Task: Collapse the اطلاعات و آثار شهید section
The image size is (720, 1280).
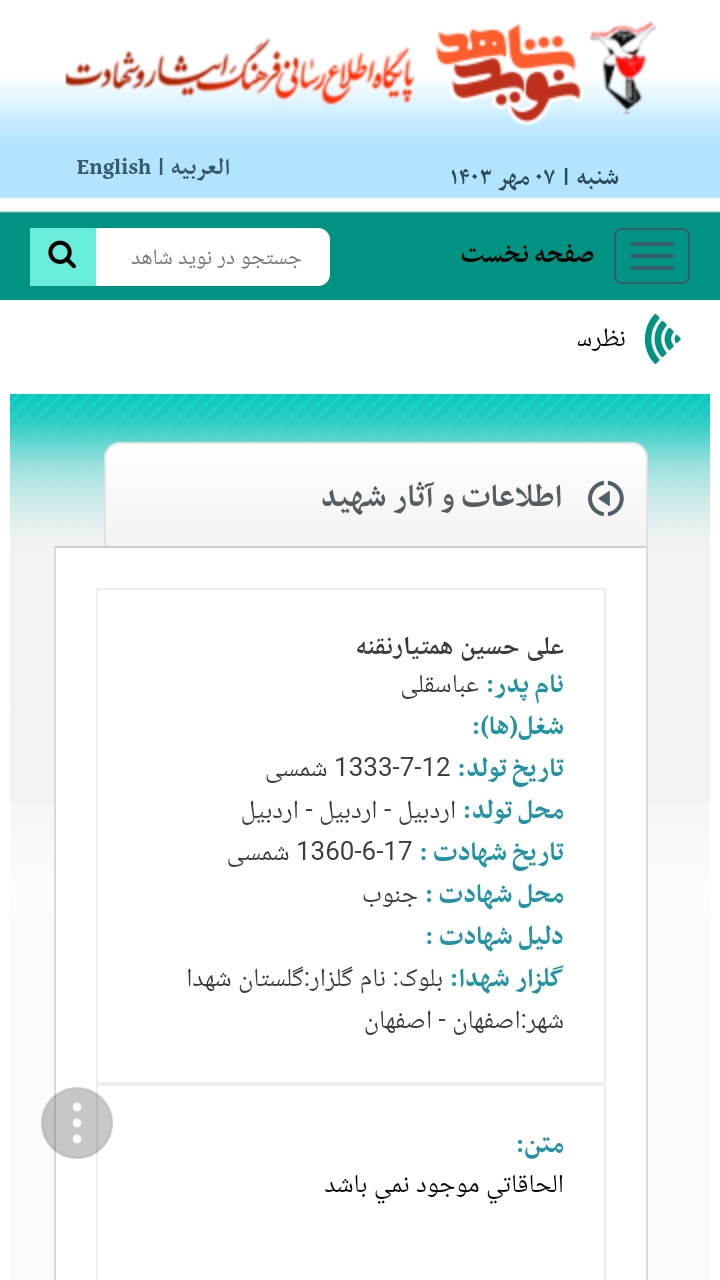Action: 606,498
